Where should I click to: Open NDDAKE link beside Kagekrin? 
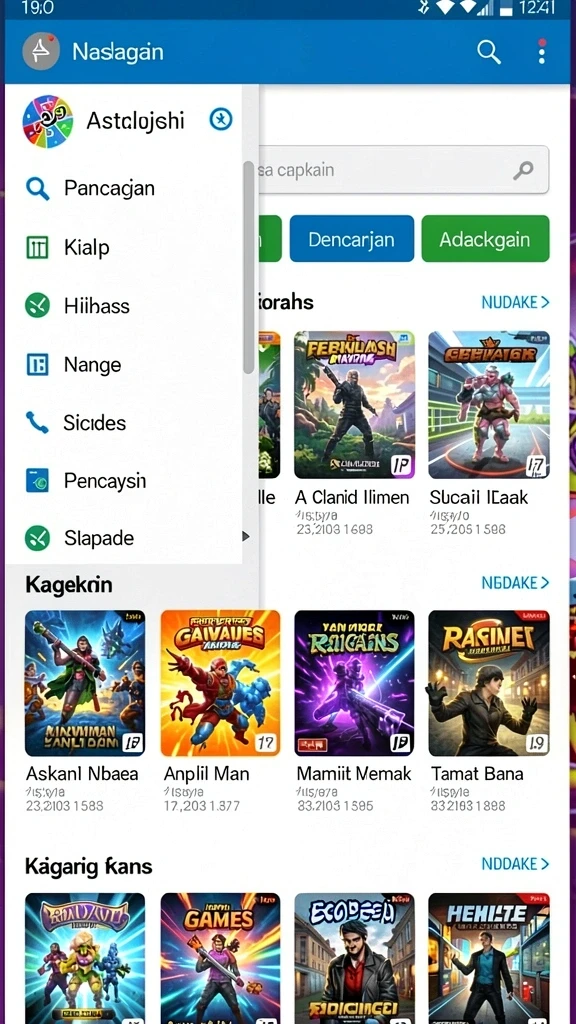click(x=515, y=583)
